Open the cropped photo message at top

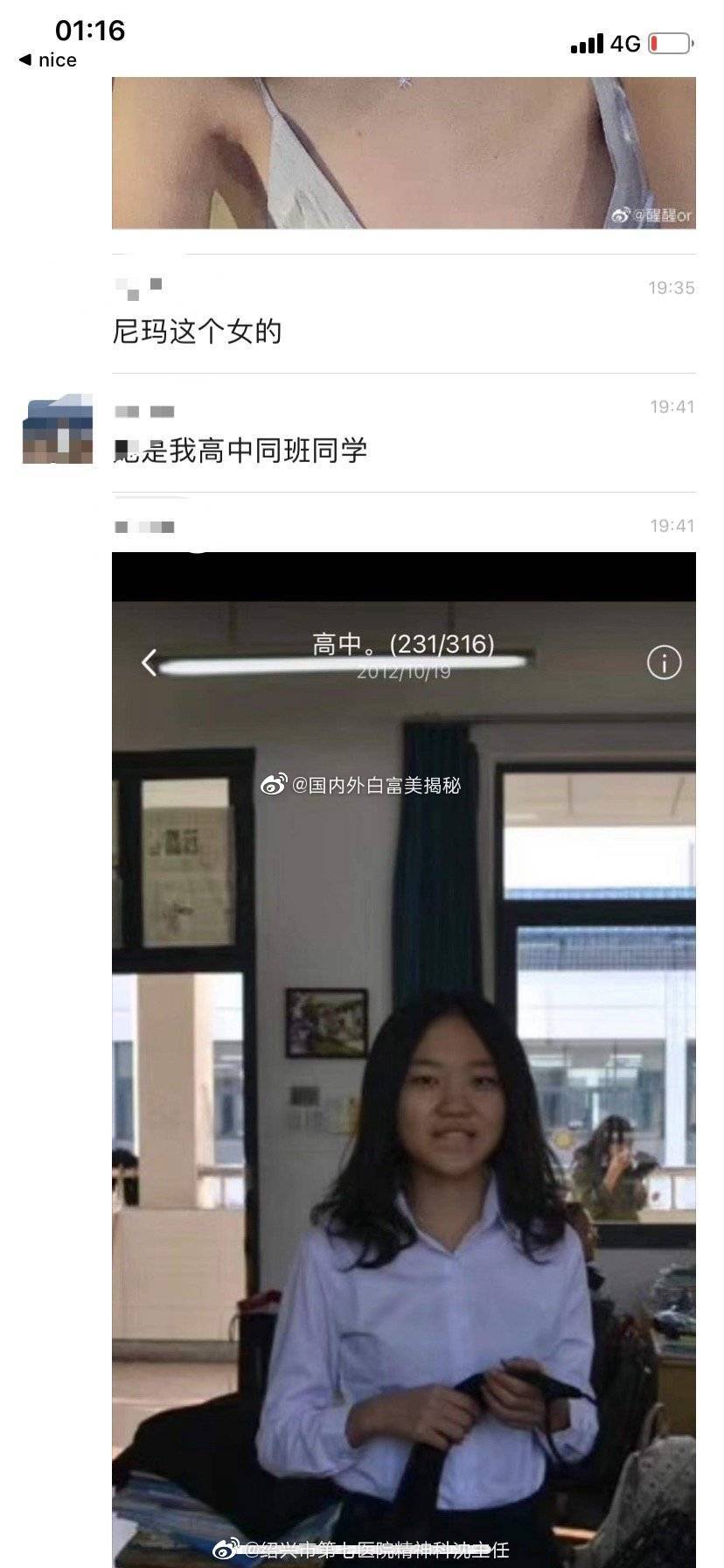403,152
